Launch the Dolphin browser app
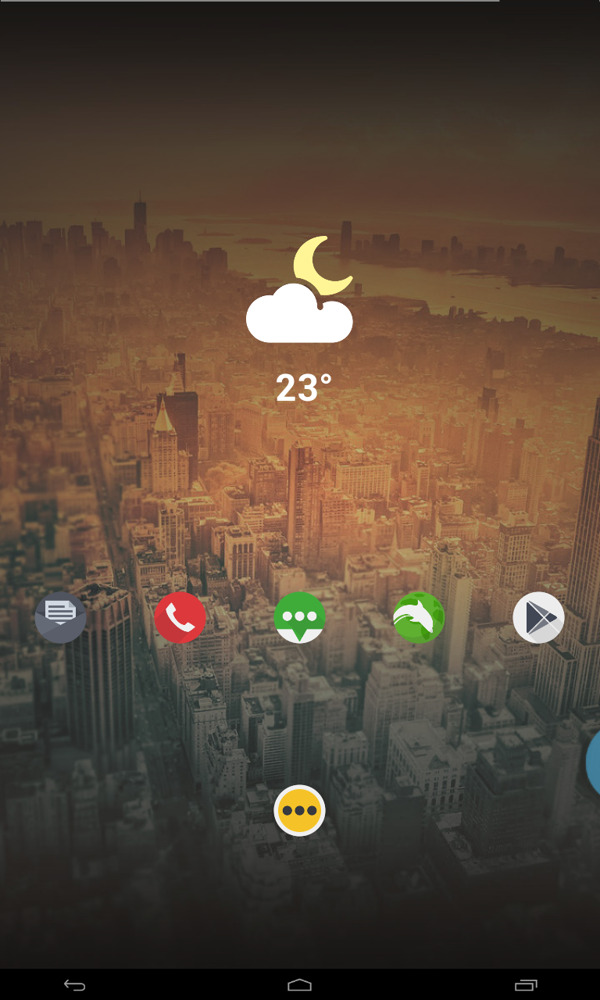 point(419,618)
